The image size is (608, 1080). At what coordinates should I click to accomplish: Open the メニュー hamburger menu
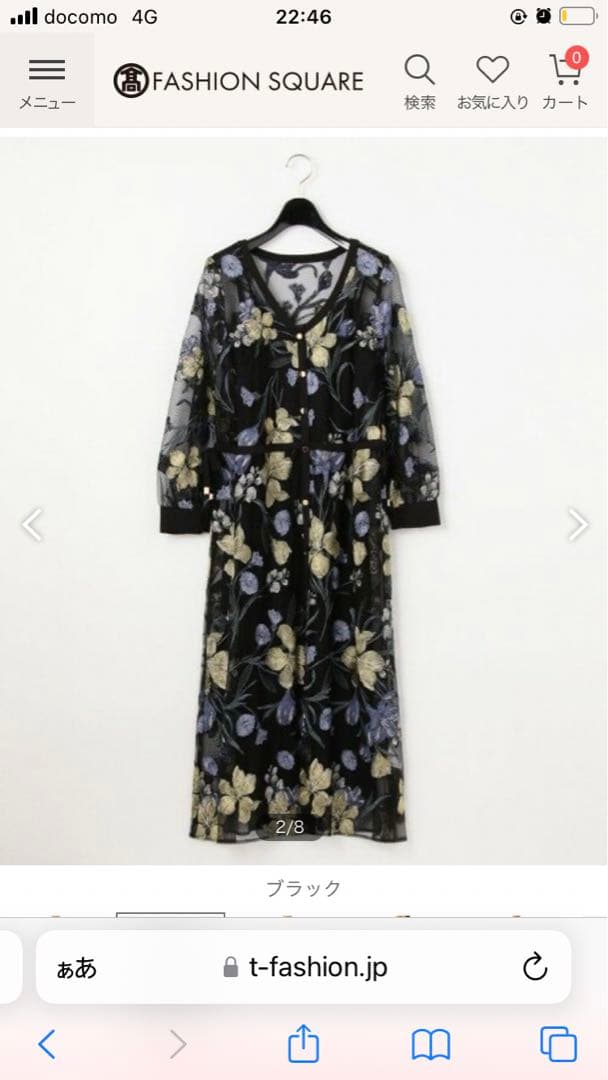[x=46, y=80]
